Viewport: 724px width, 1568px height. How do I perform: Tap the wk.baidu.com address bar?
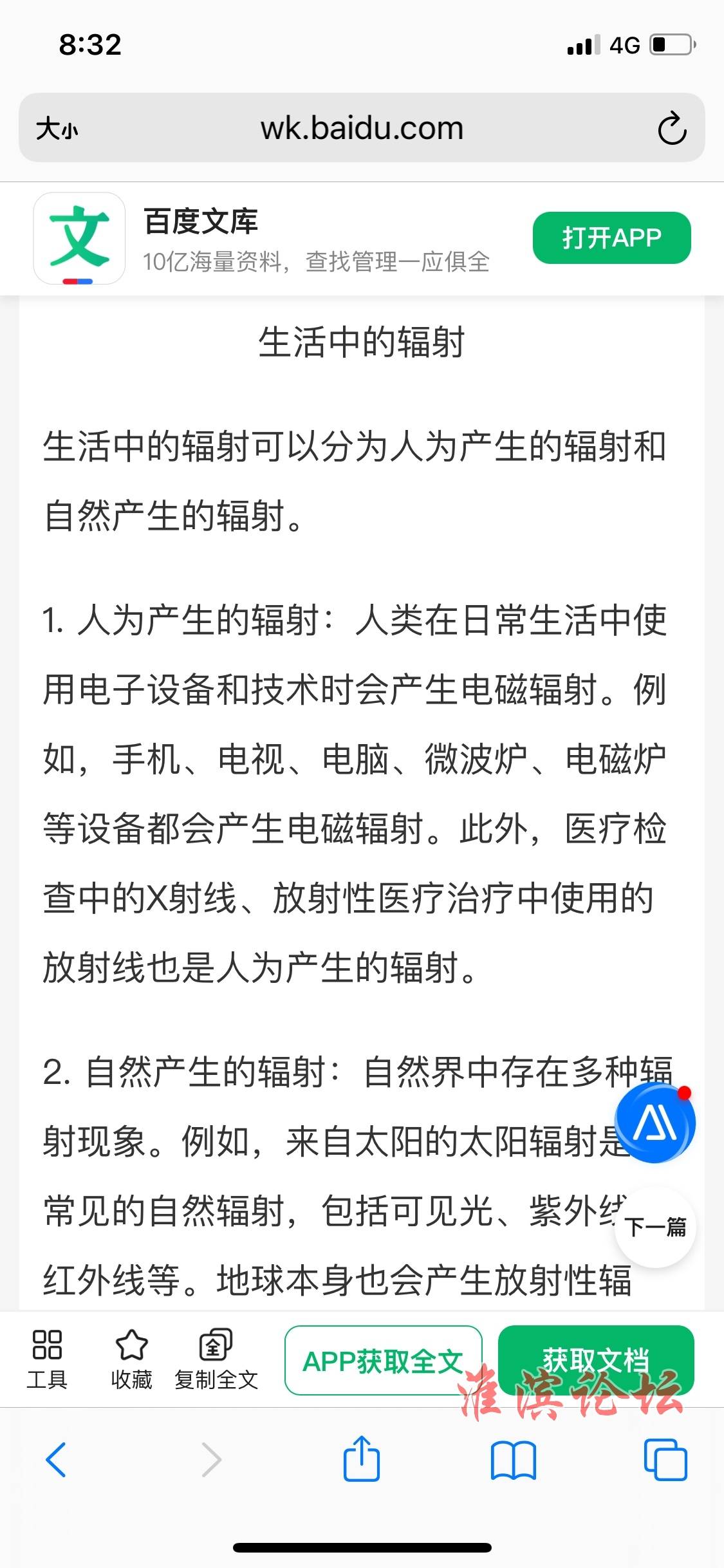point(362,127)
